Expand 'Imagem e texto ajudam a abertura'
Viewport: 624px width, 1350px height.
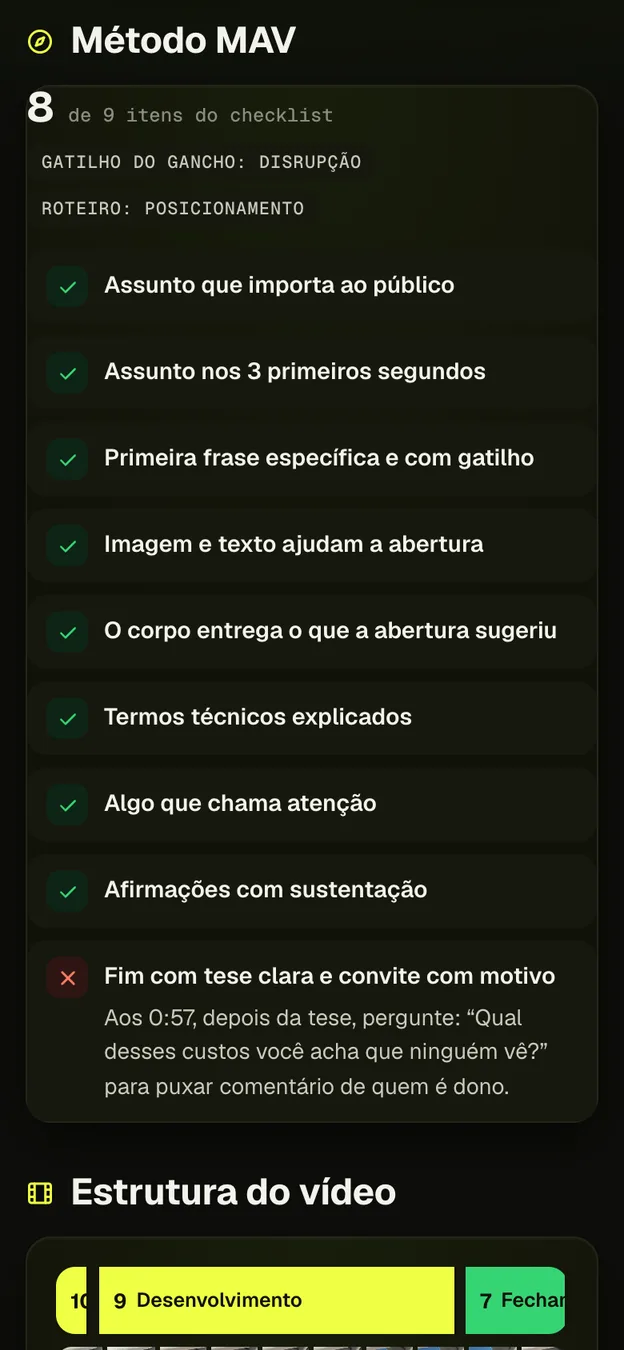pyautogui.click(x=312, y=545)
